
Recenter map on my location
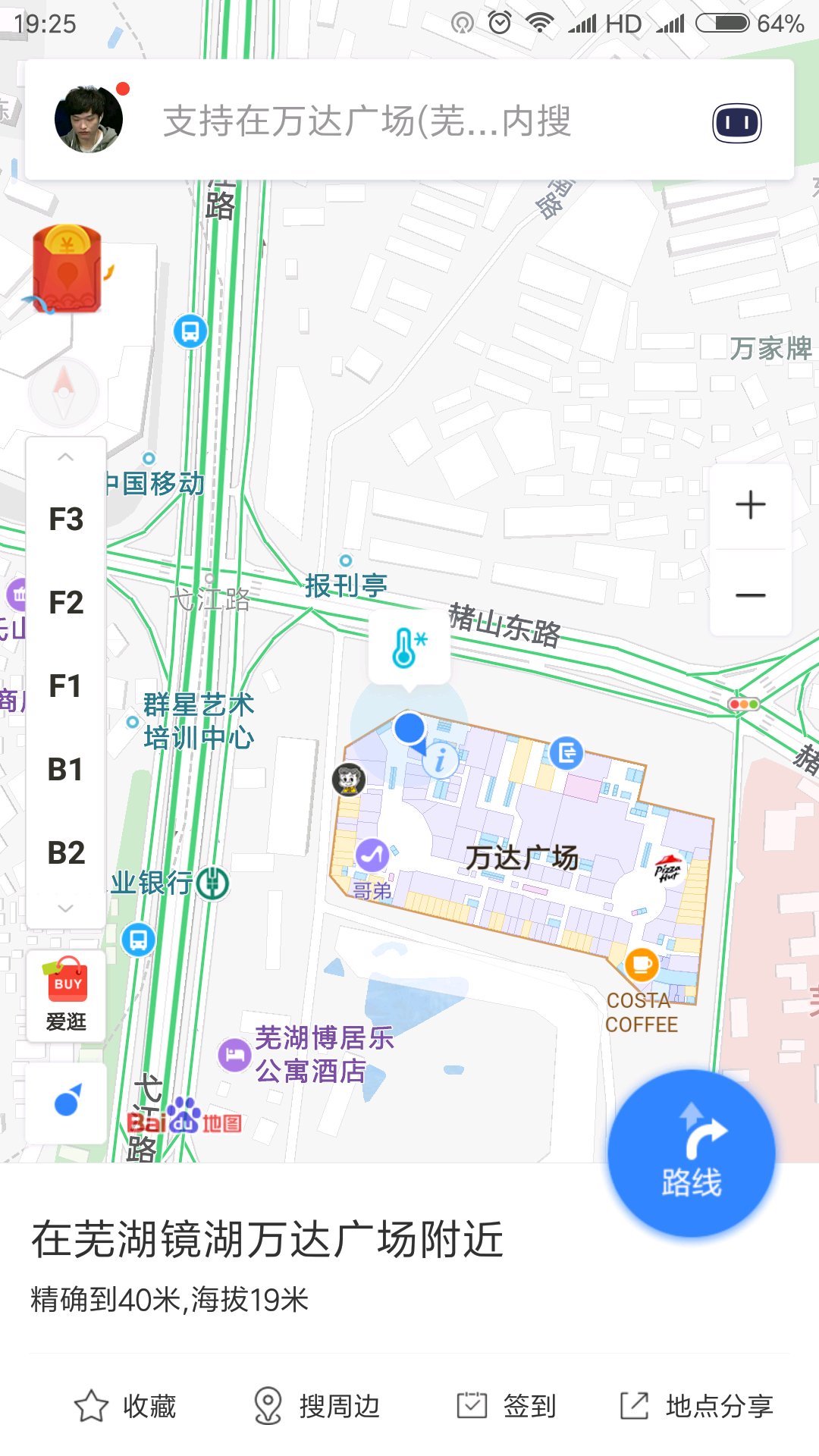click(67, 1102)
